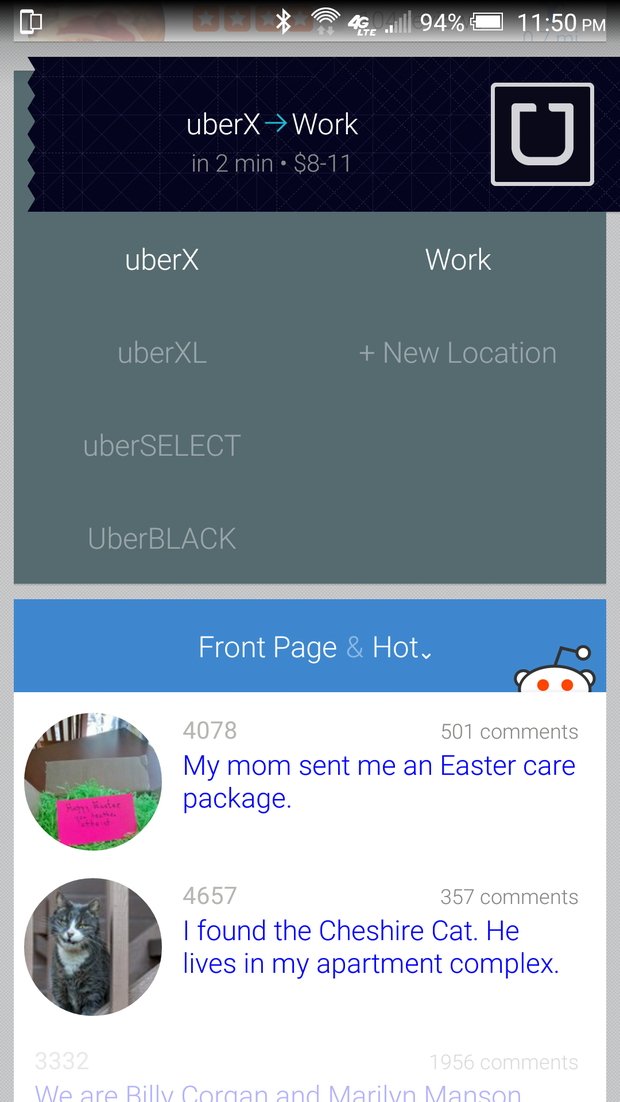Select UberBLACK ride type

click(162, 538)
